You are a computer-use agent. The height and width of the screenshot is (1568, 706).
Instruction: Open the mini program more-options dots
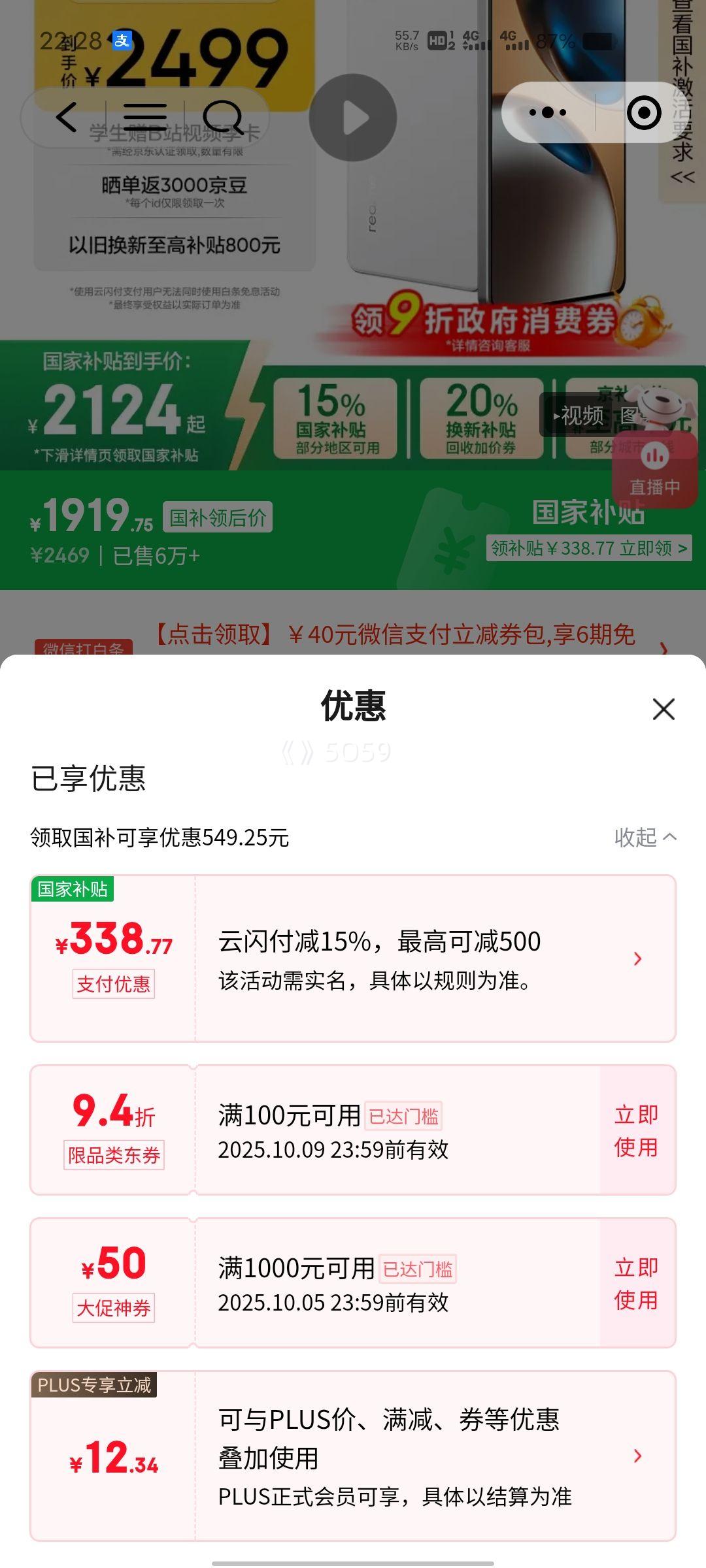(548, 112)
